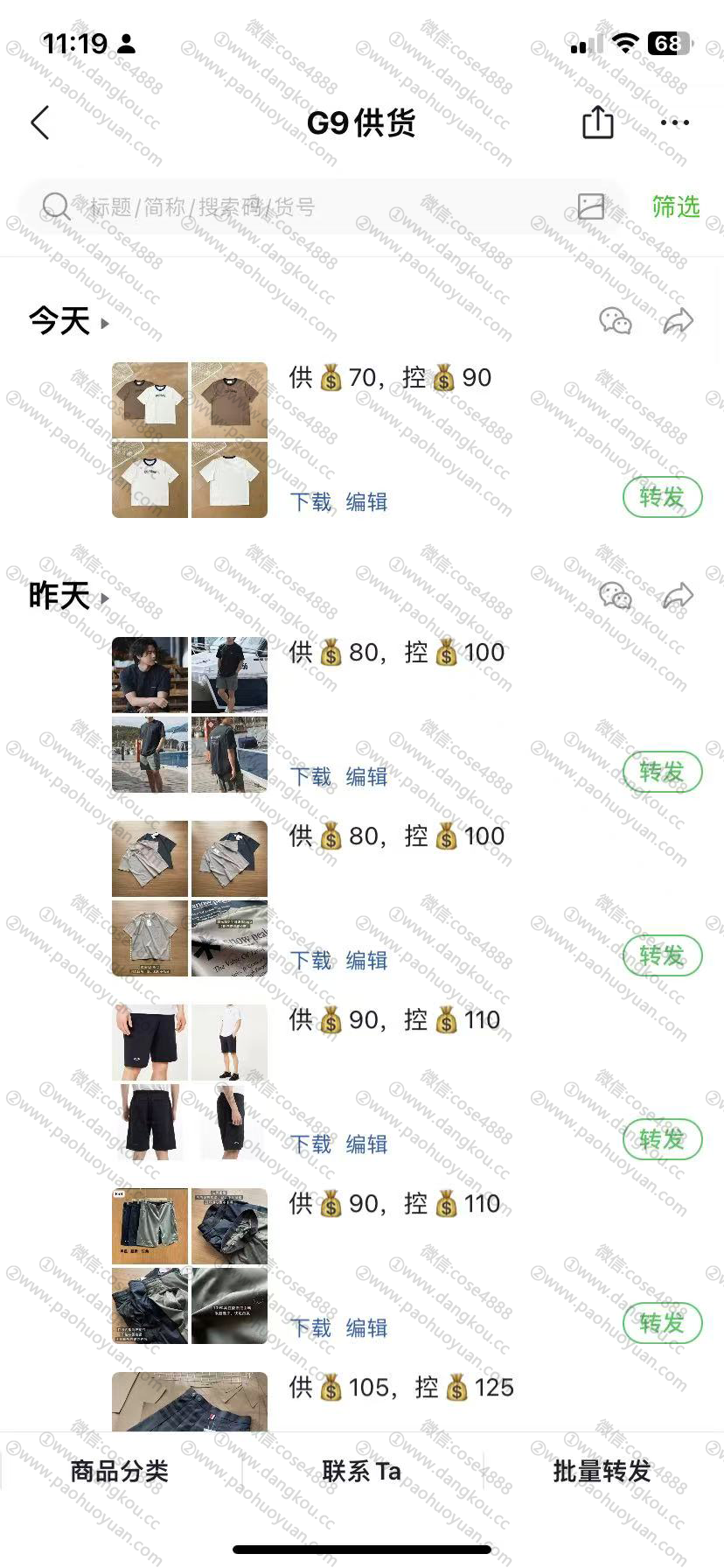Forward 今天 items with arrow icon
Image resolution: width=724 pixels, height=1568 pixels.
coord(678,321)
